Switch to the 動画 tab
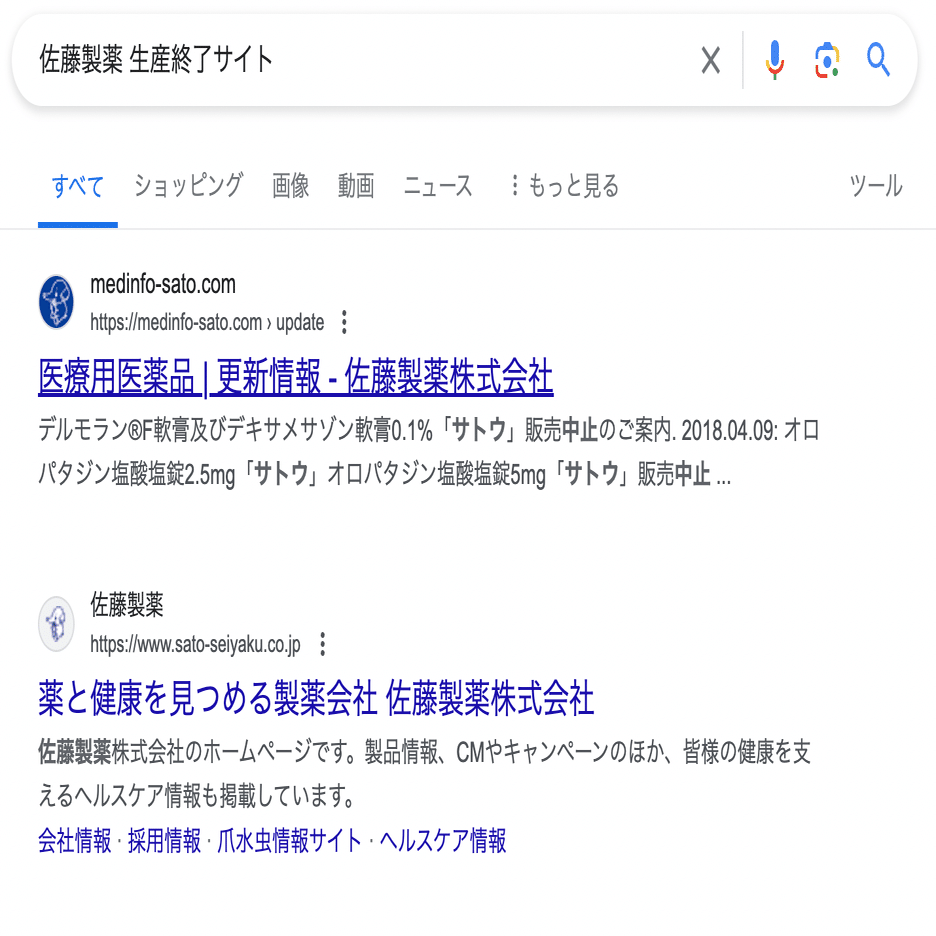 356,186
